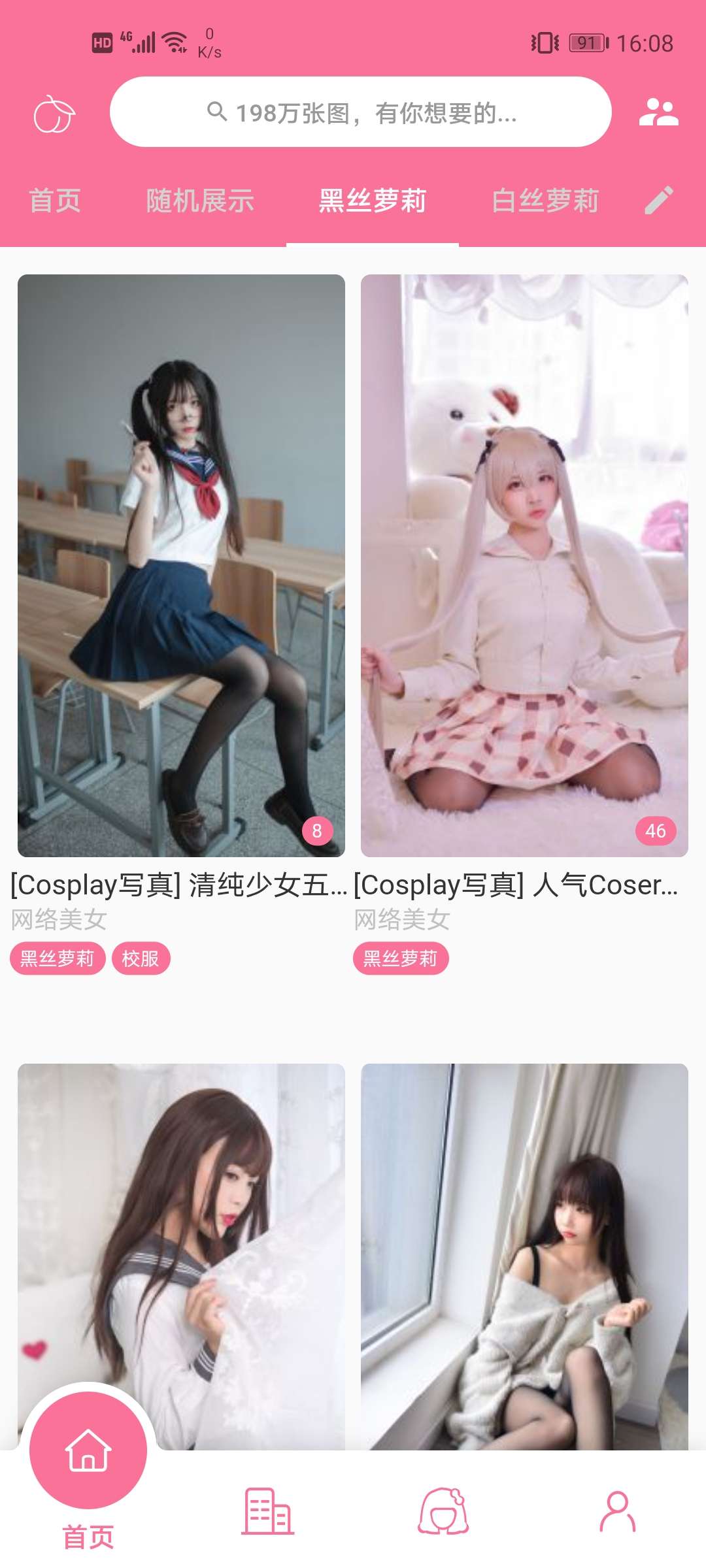Open the building icon bottom tab

point(268,1511)
